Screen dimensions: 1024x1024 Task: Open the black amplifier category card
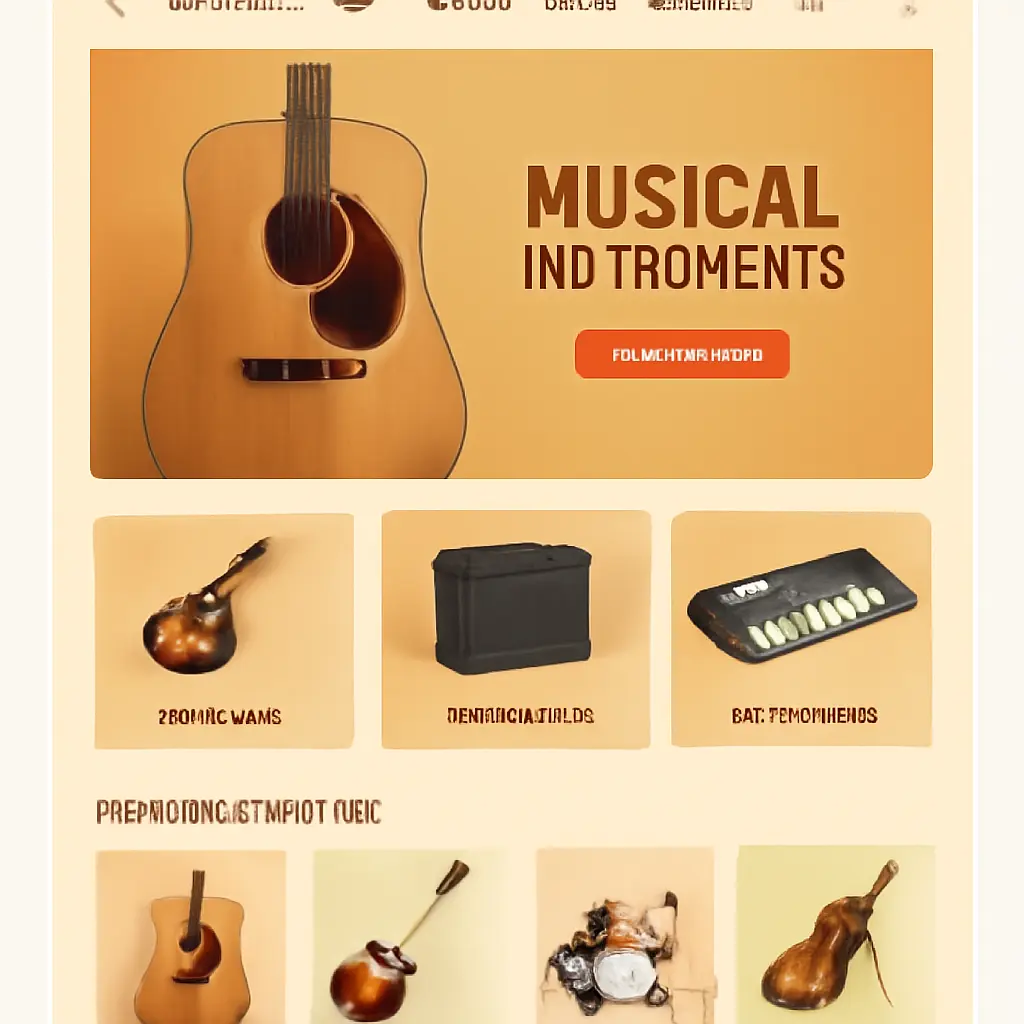coord(516,630)
